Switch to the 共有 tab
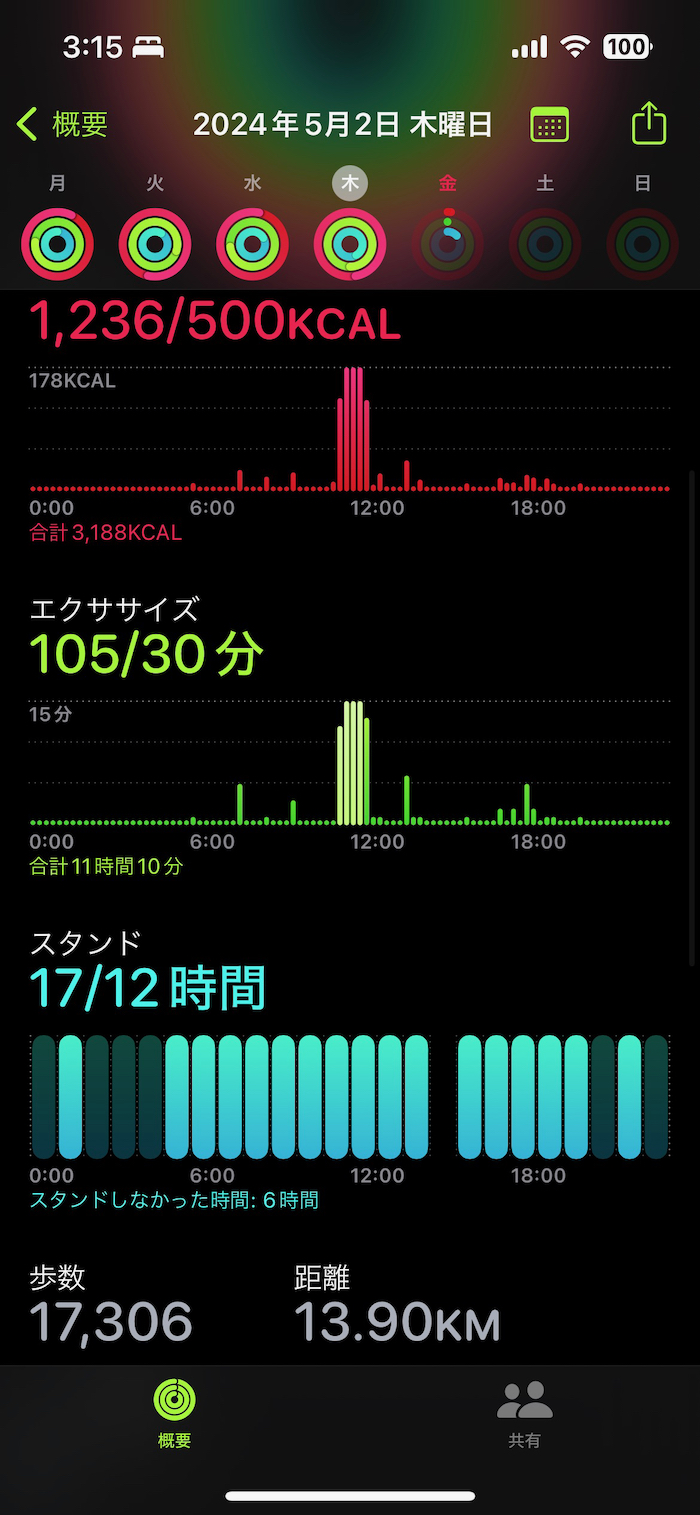Screen dimensions: 700x1515 (x=525, y=1413)
